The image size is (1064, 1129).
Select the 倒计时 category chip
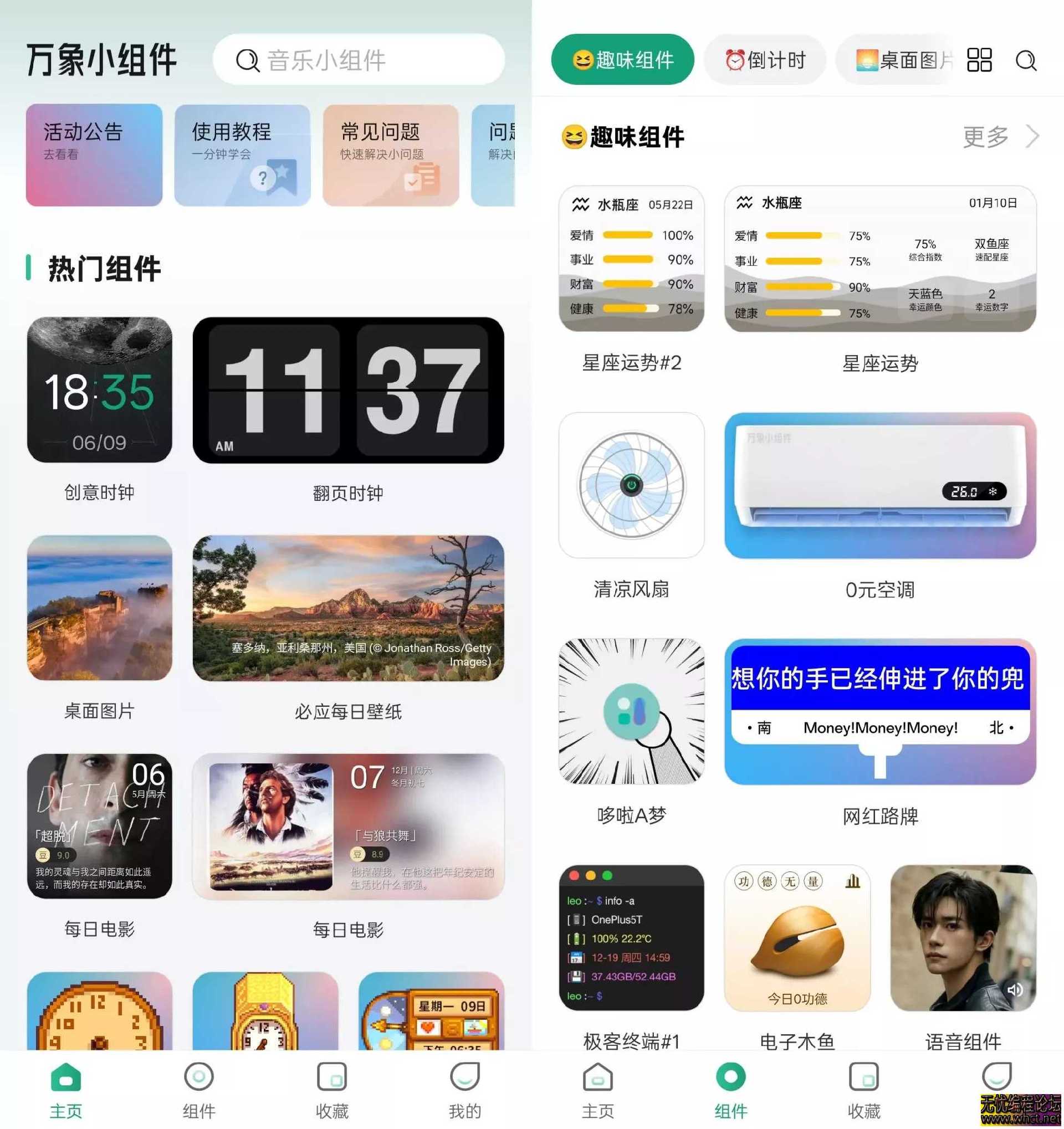coord(765,60)
